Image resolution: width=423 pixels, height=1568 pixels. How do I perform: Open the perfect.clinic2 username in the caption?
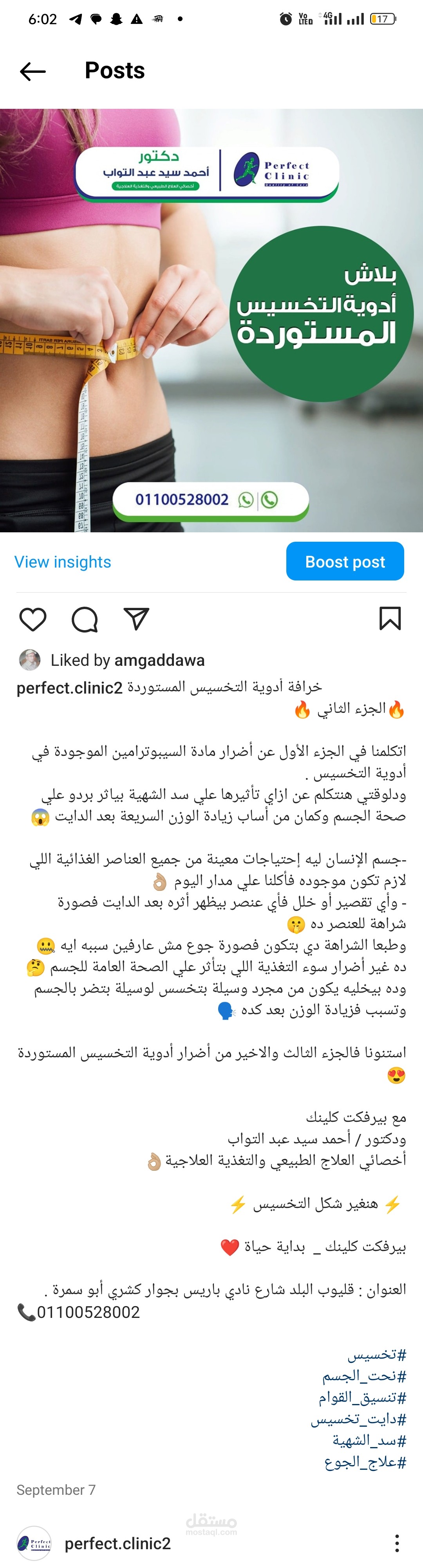[x=69, y=688]
